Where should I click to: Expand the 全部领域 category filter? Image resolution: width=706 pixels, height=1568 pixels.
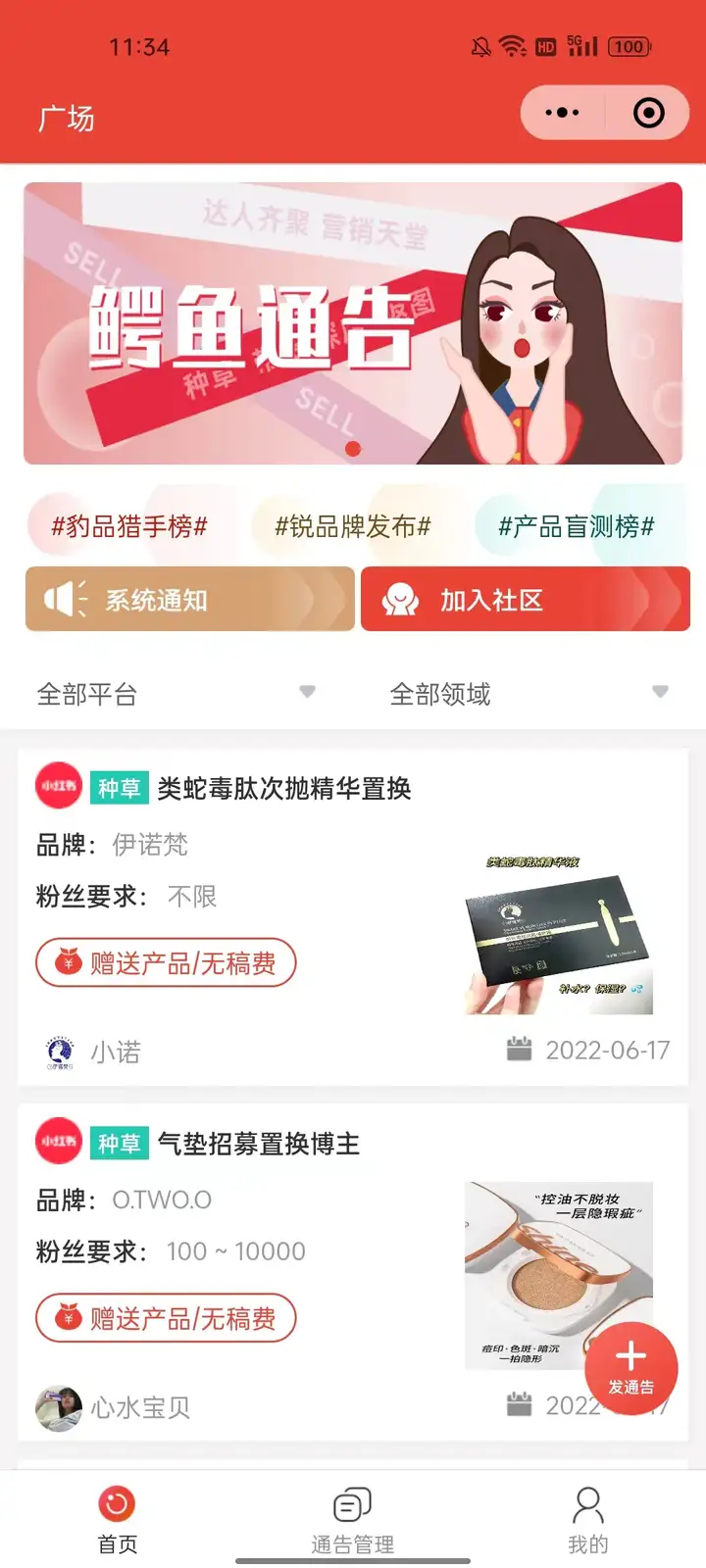pyautogui.click(x=529, y=694)
